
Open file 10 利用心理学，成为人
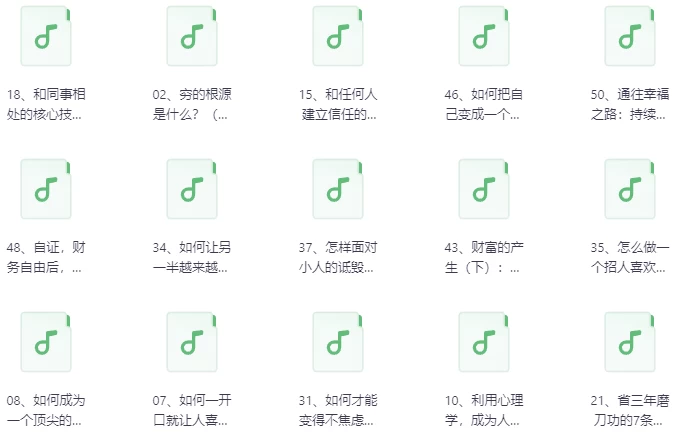pos(484,342)
